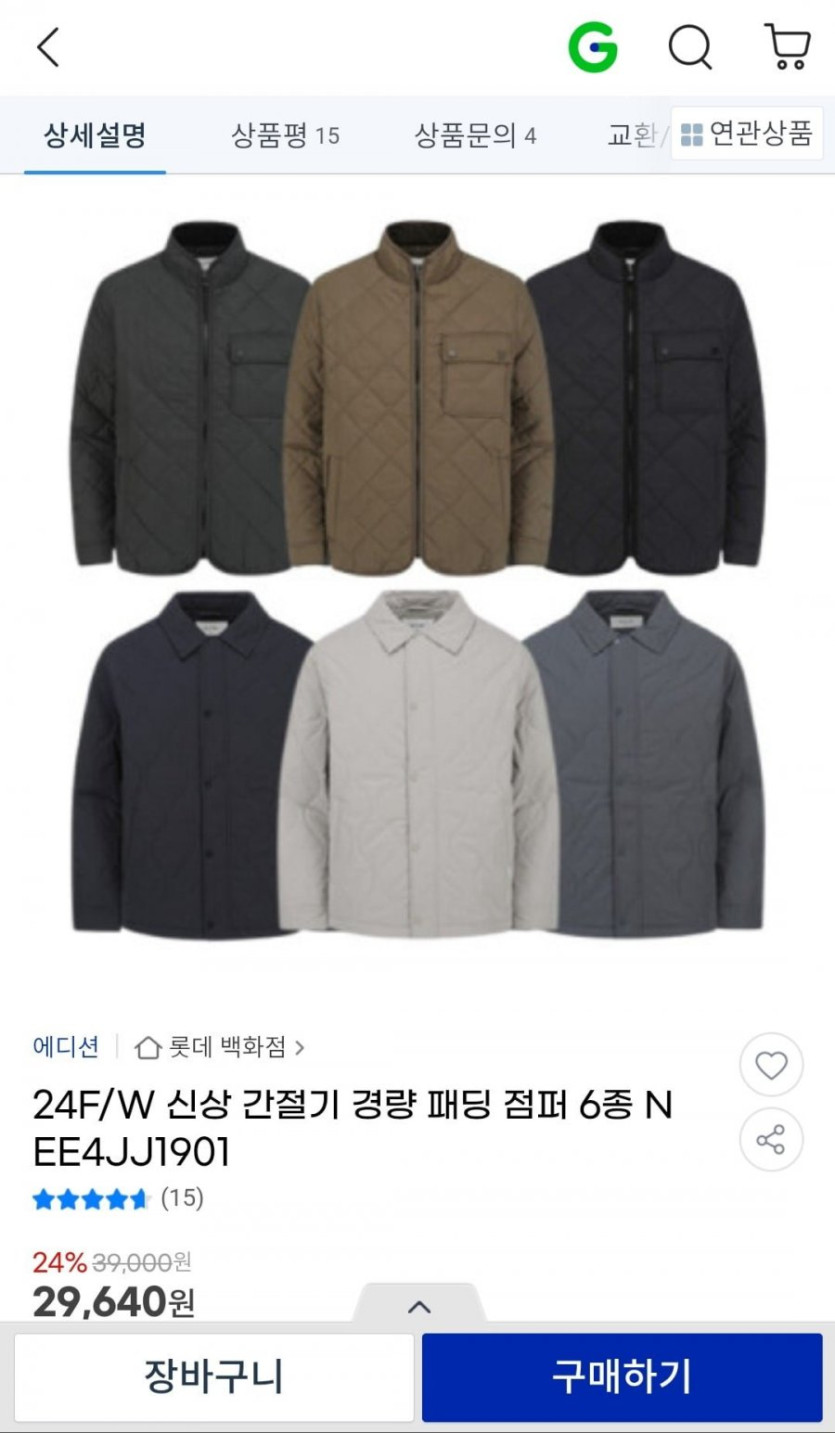Switch to the 상품문의 4 tab

475,135
